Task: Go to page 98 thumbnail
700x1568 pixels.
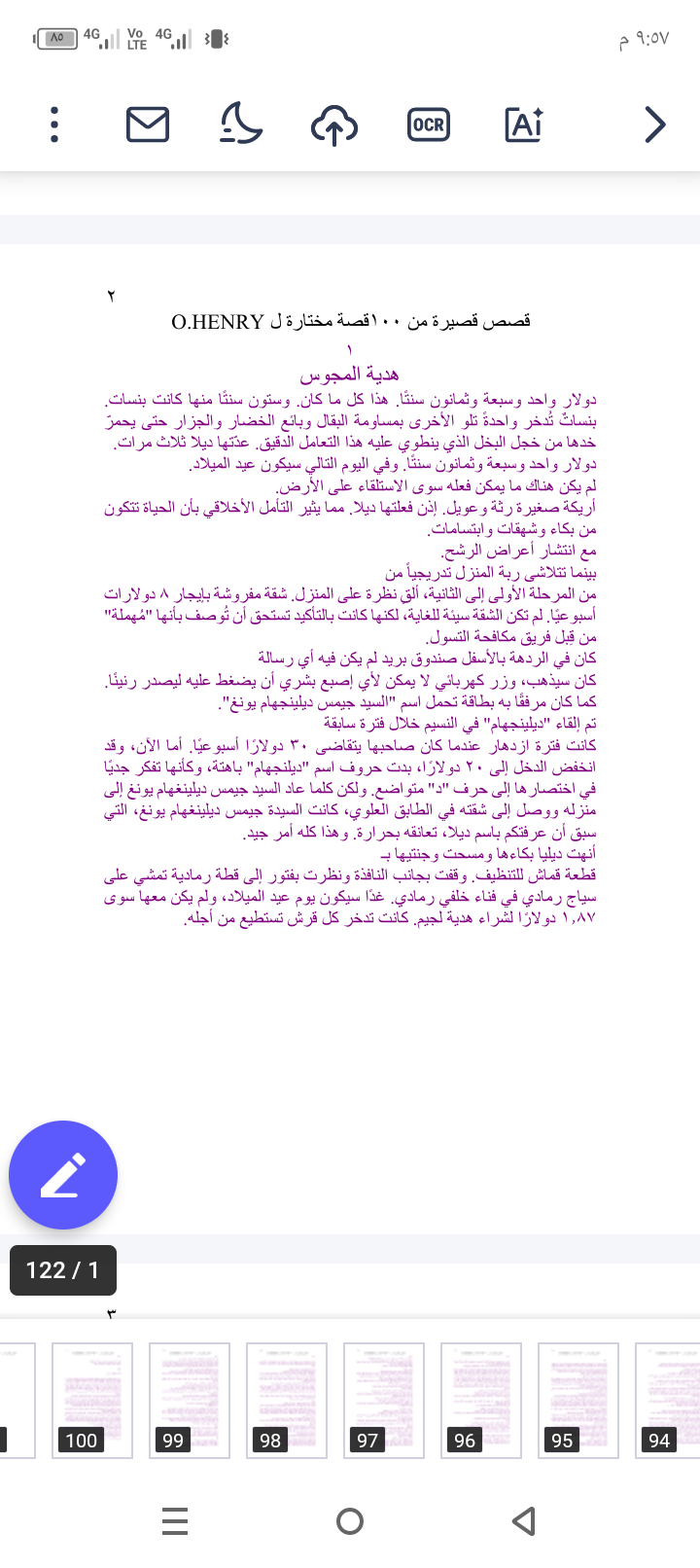Action: (287, 1400)
